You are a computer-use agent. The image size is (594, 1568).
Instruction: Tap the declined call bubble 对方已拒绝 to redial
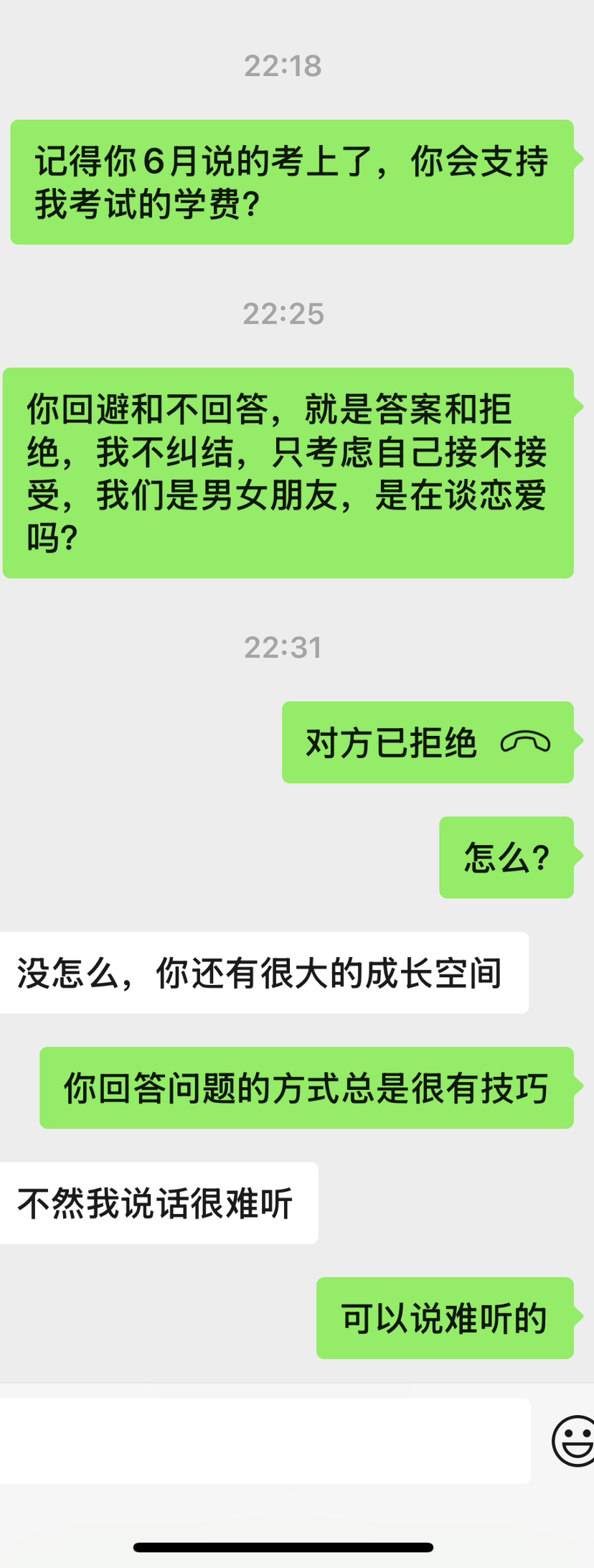(427, 742)
